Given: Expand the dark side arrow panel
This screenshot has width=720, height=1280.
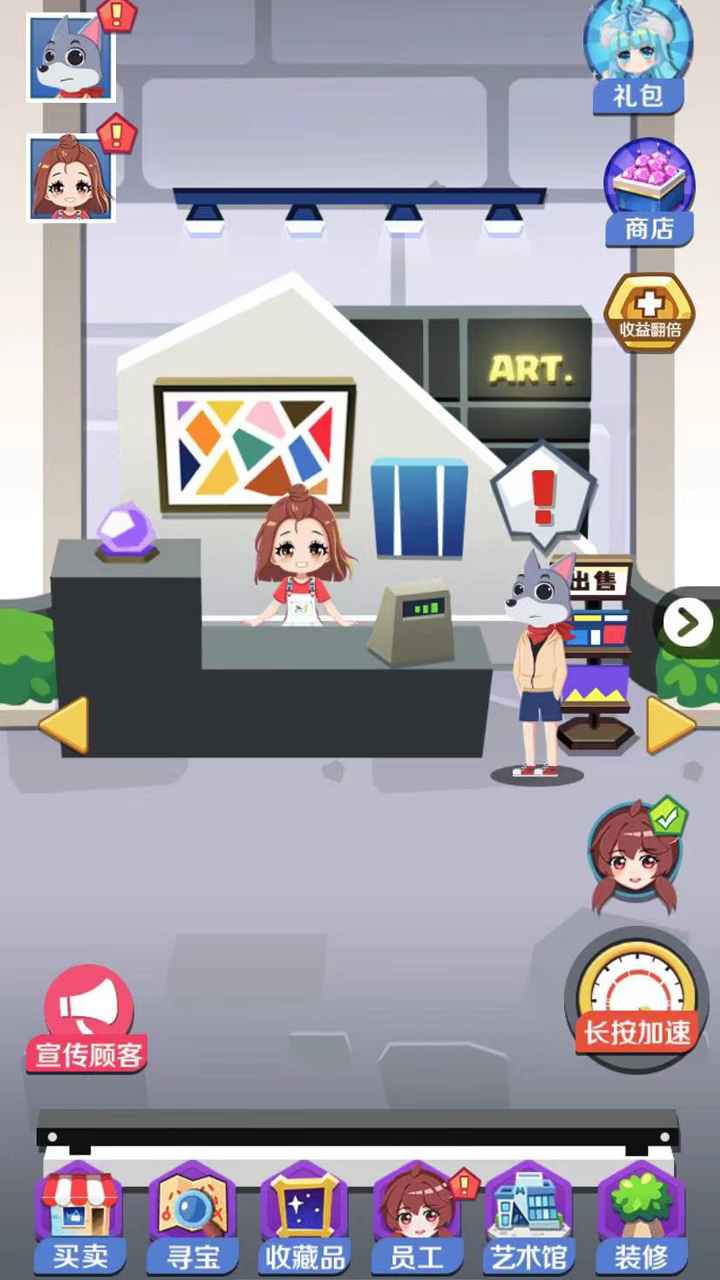Looking at the screenshot, I should click(x=688, y=623).
